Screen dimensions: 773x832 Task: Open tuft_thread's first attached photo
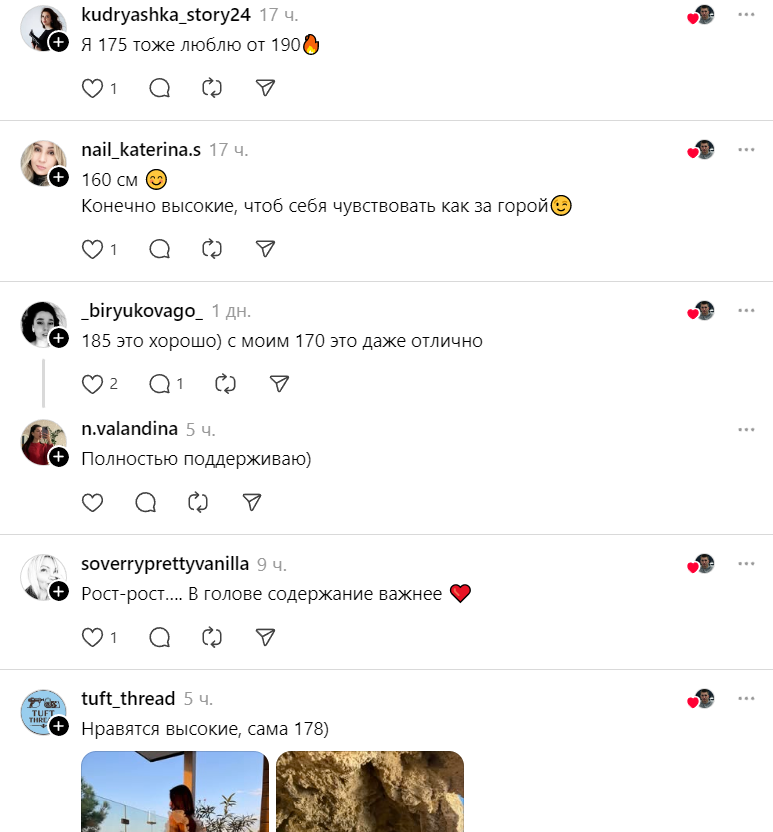174,792
